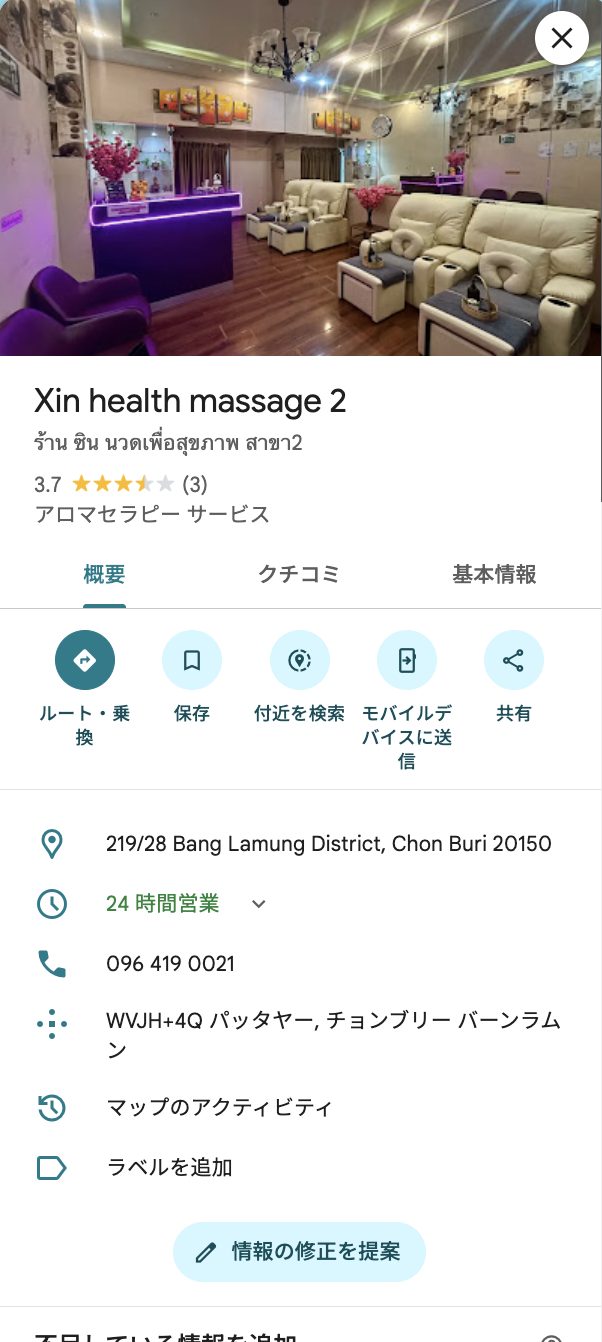Select the 概要 tab

(104, 574)
